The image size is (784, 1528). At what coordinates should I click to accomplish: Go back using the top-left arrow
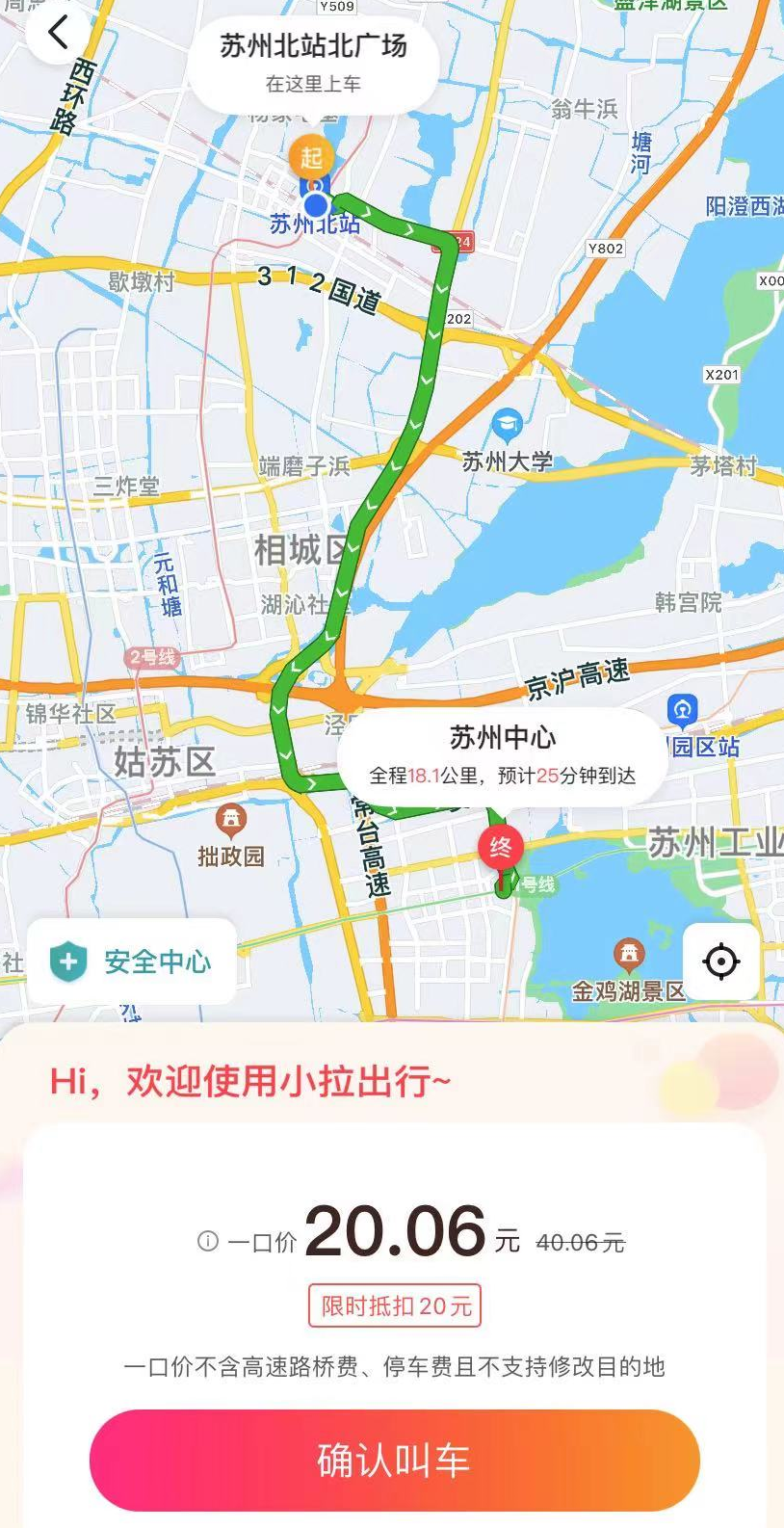tap(58, 32)
